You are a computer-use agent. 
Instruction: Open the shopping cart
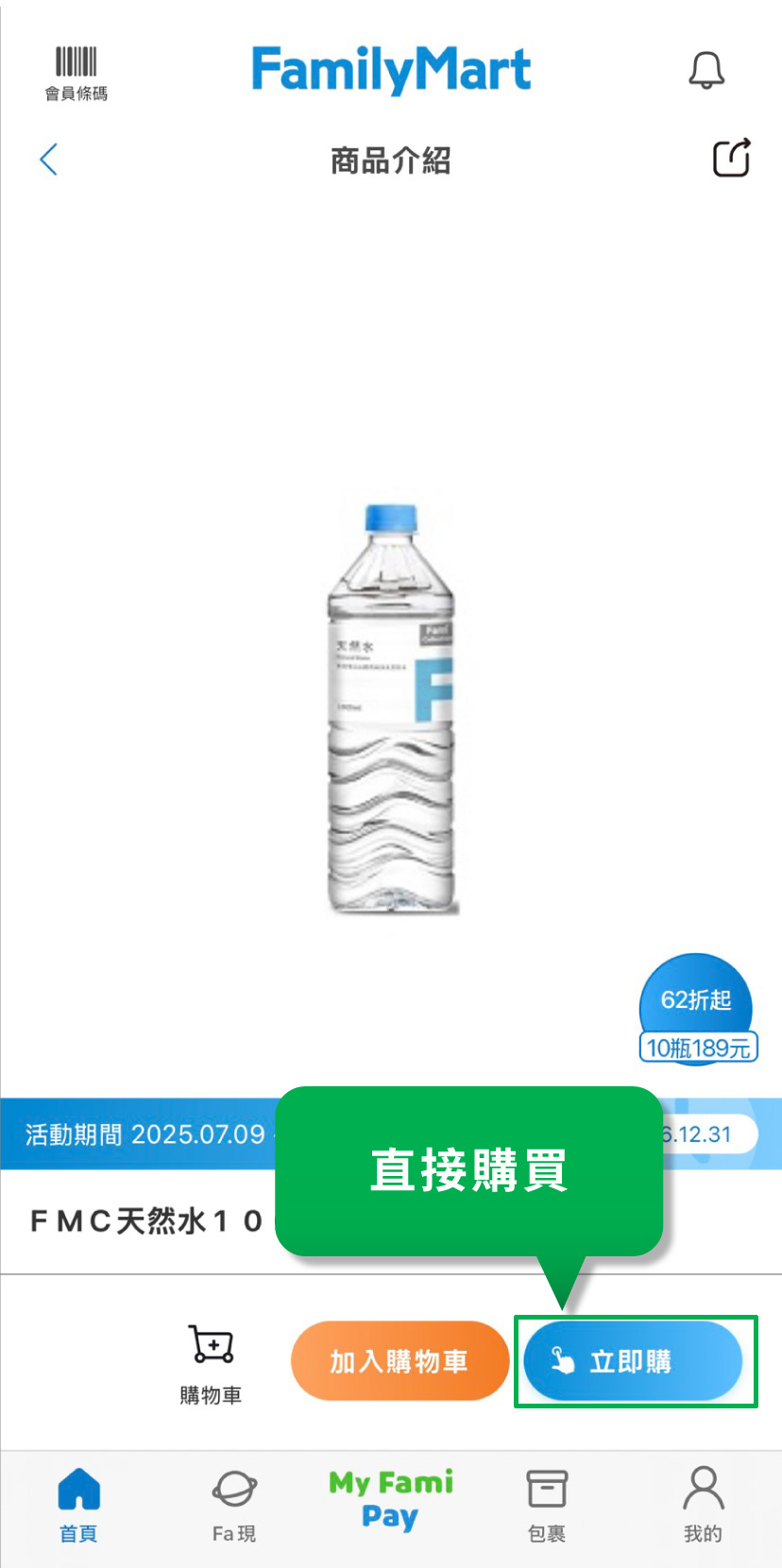pos(212,1362)
